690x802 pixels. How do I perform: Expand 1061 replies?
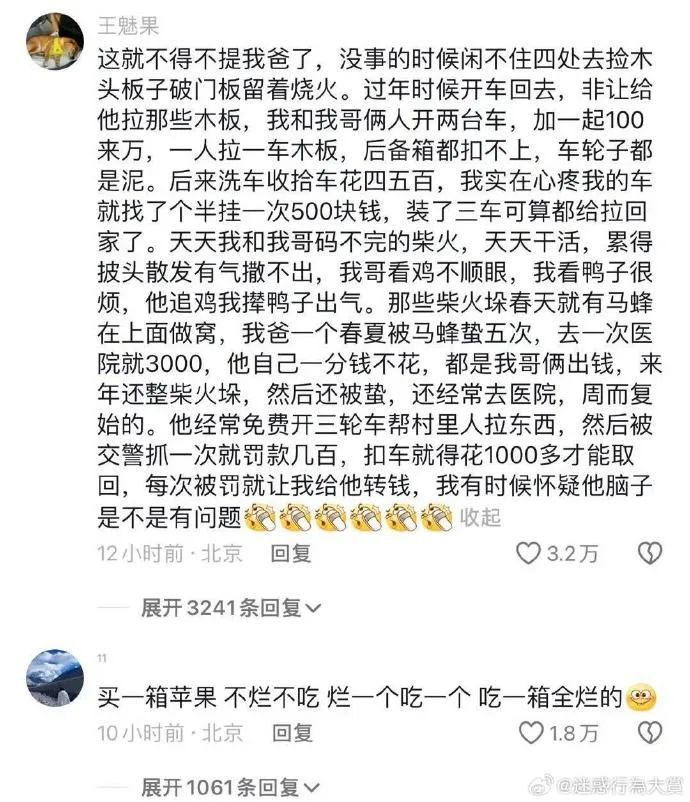tap(231, 786)
